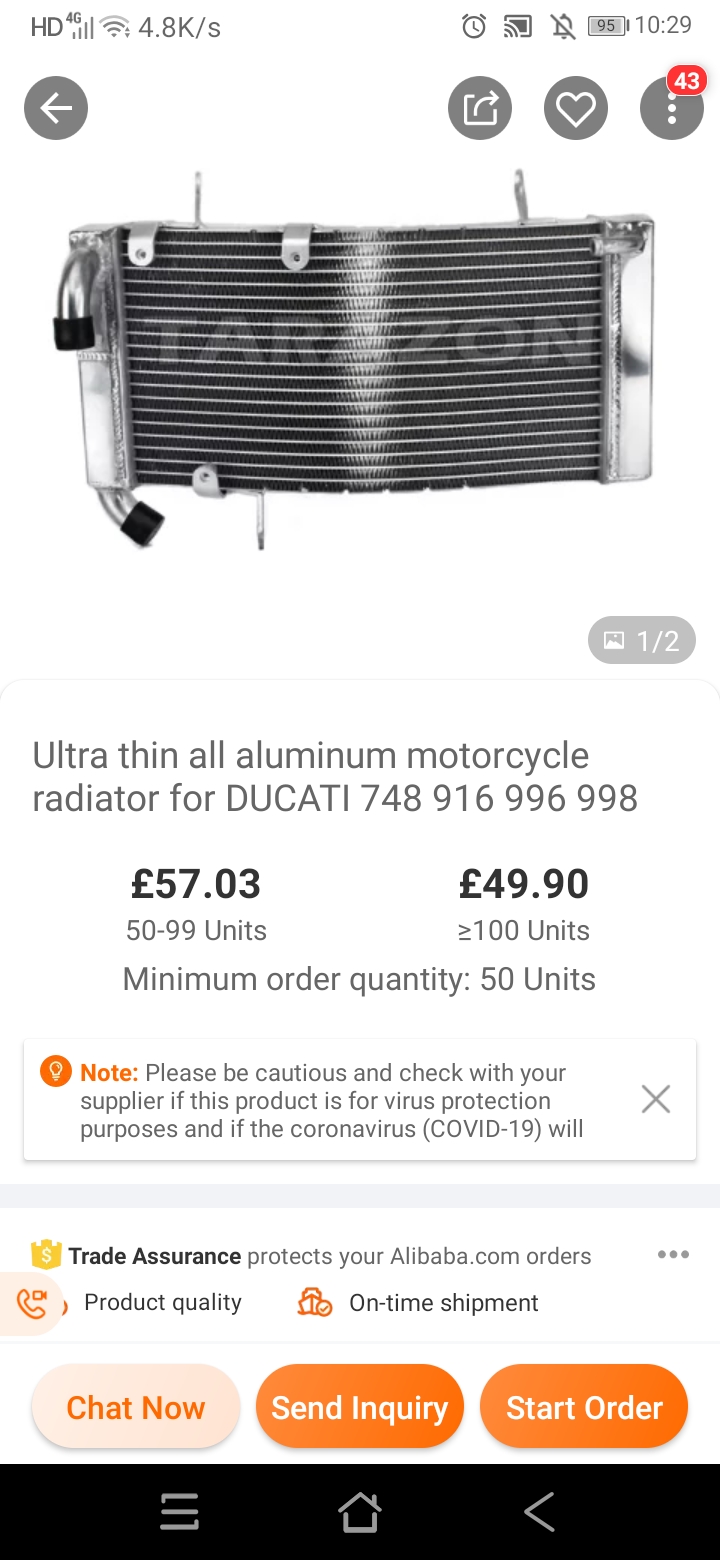Start Order for this radiator
This screenshot has height=1560, width=720.
click(584, 1408)
